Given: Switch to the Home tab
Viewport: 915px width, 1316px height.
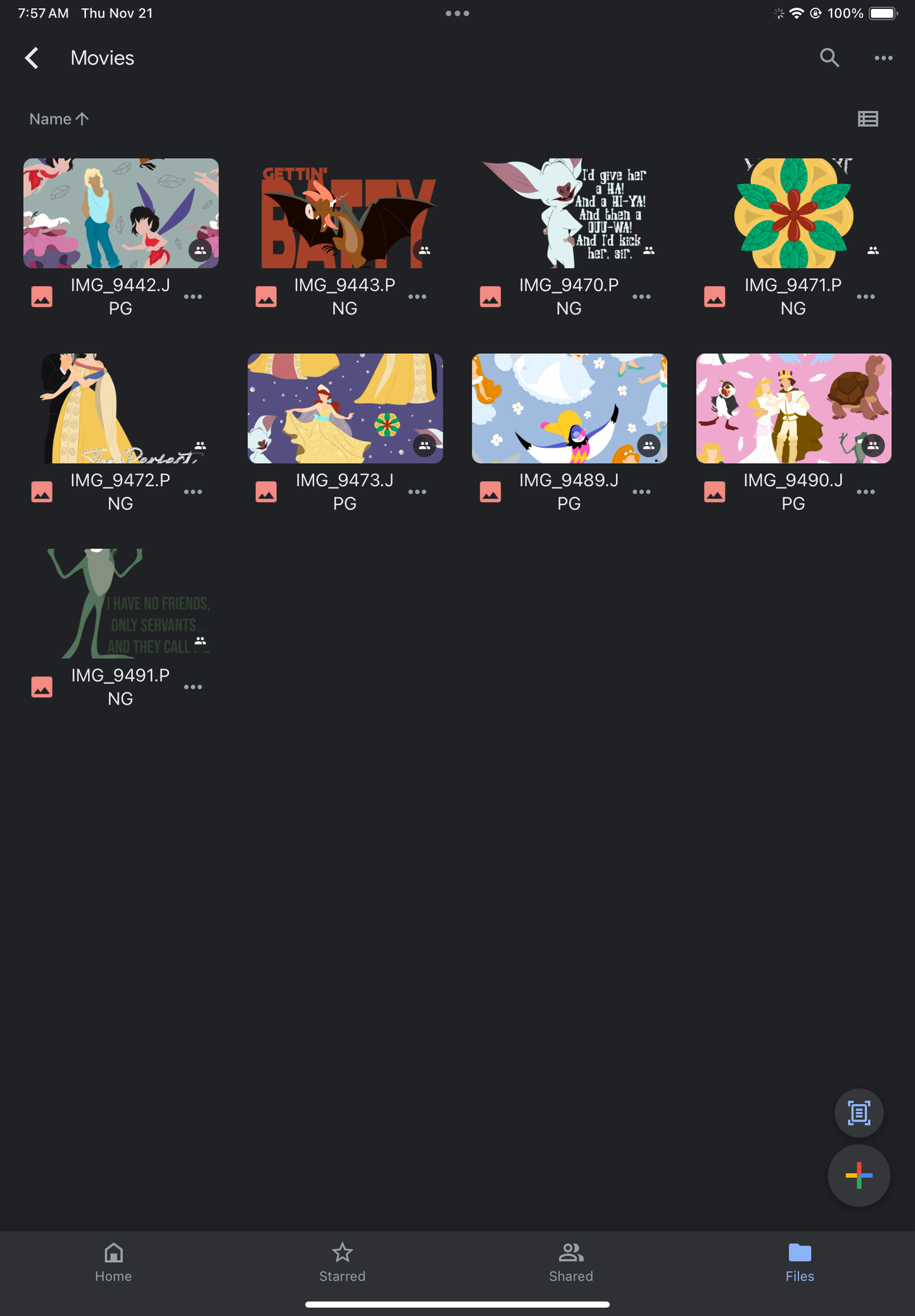Looking at the screenshot, I should tap(113, 1262).
